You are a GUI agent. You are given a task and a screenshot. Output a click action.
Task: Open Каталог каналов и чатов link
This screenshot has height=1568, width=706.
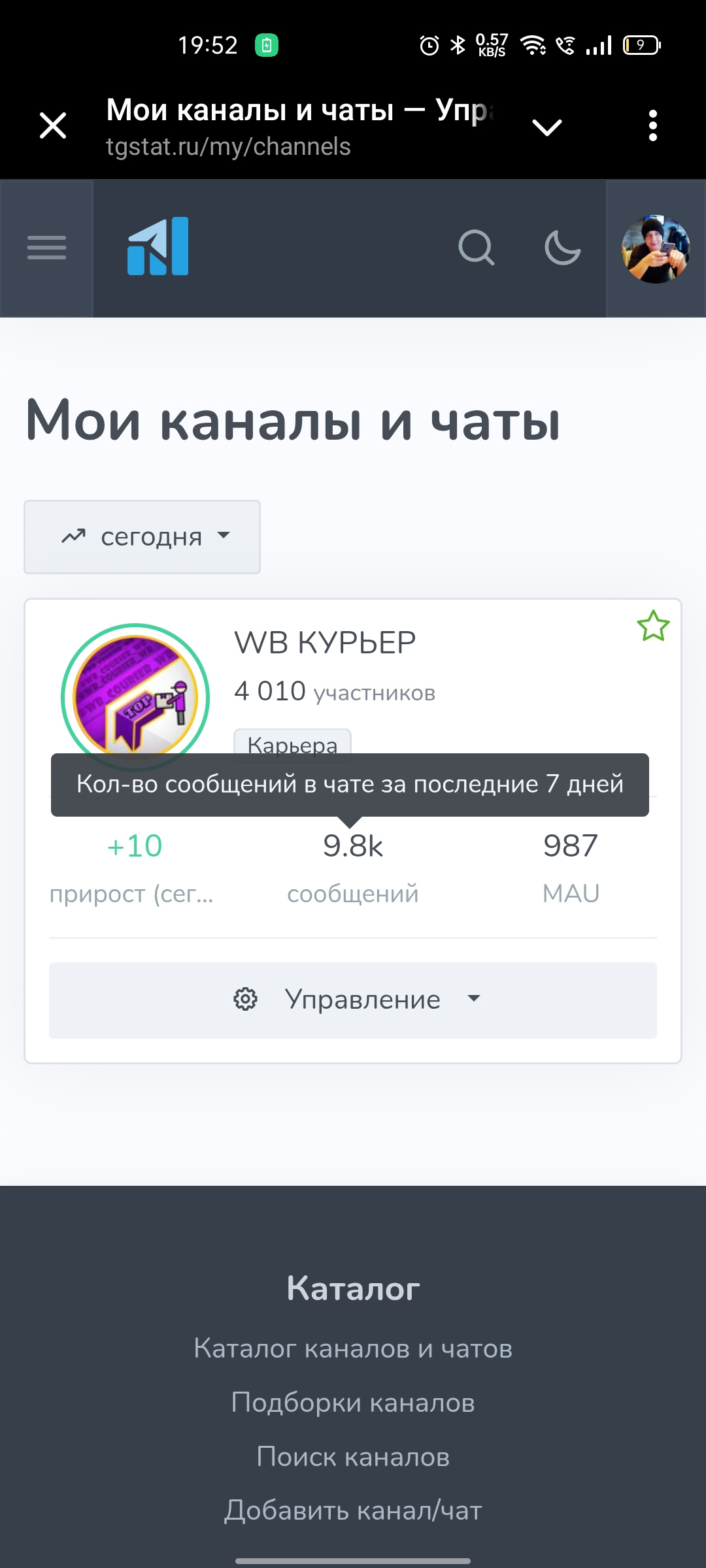[353, 1349]
